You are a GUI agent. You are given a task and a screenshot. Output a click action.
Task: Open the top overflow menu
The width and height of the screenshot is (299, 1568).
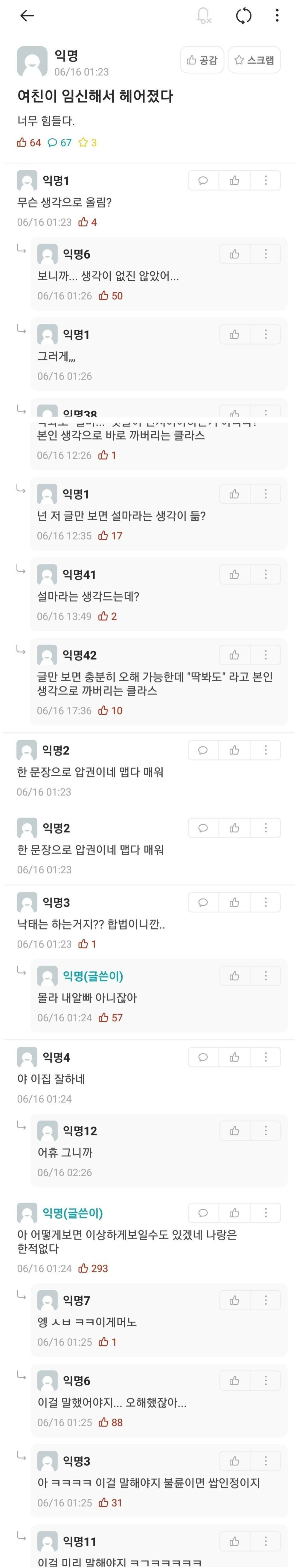coord(277,16)
